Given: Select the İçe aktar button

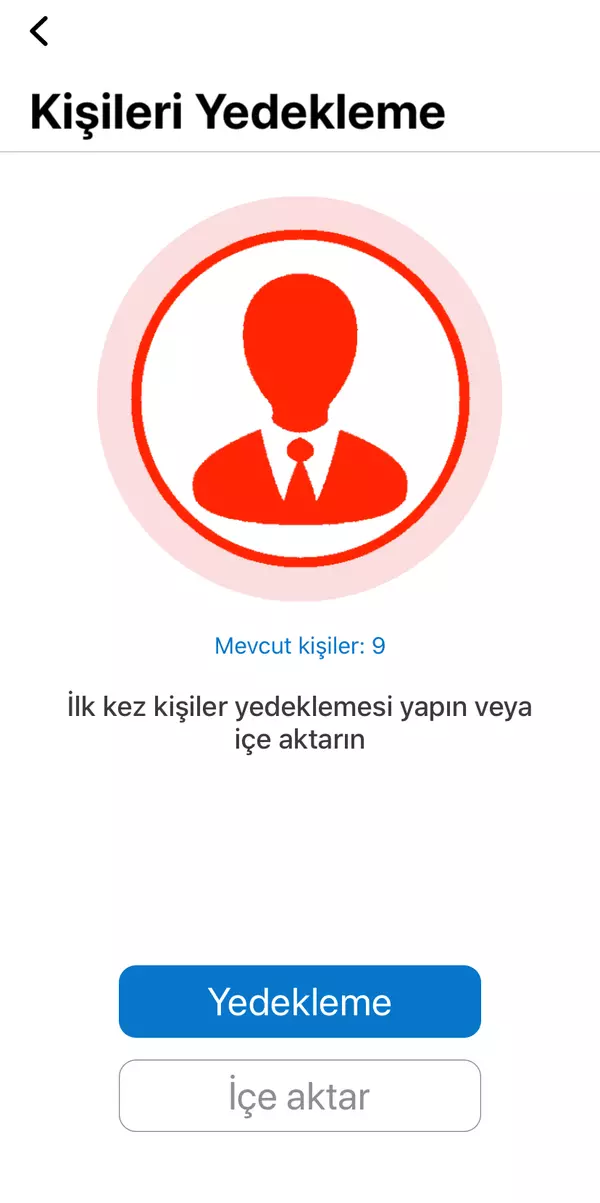Looking at the screenshot, I should pos(300,1096).
